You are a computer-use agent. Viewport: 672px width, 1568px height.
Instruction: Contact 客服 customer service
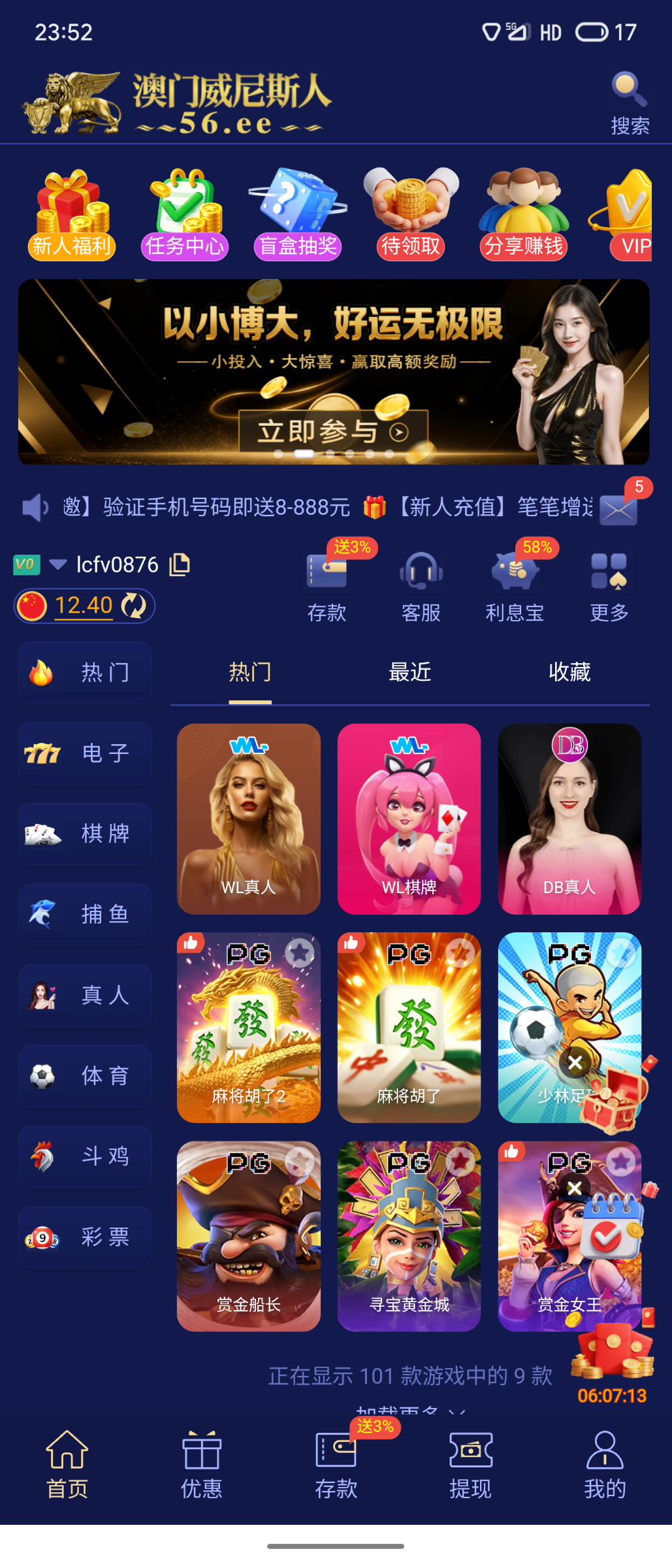(421, 585)
